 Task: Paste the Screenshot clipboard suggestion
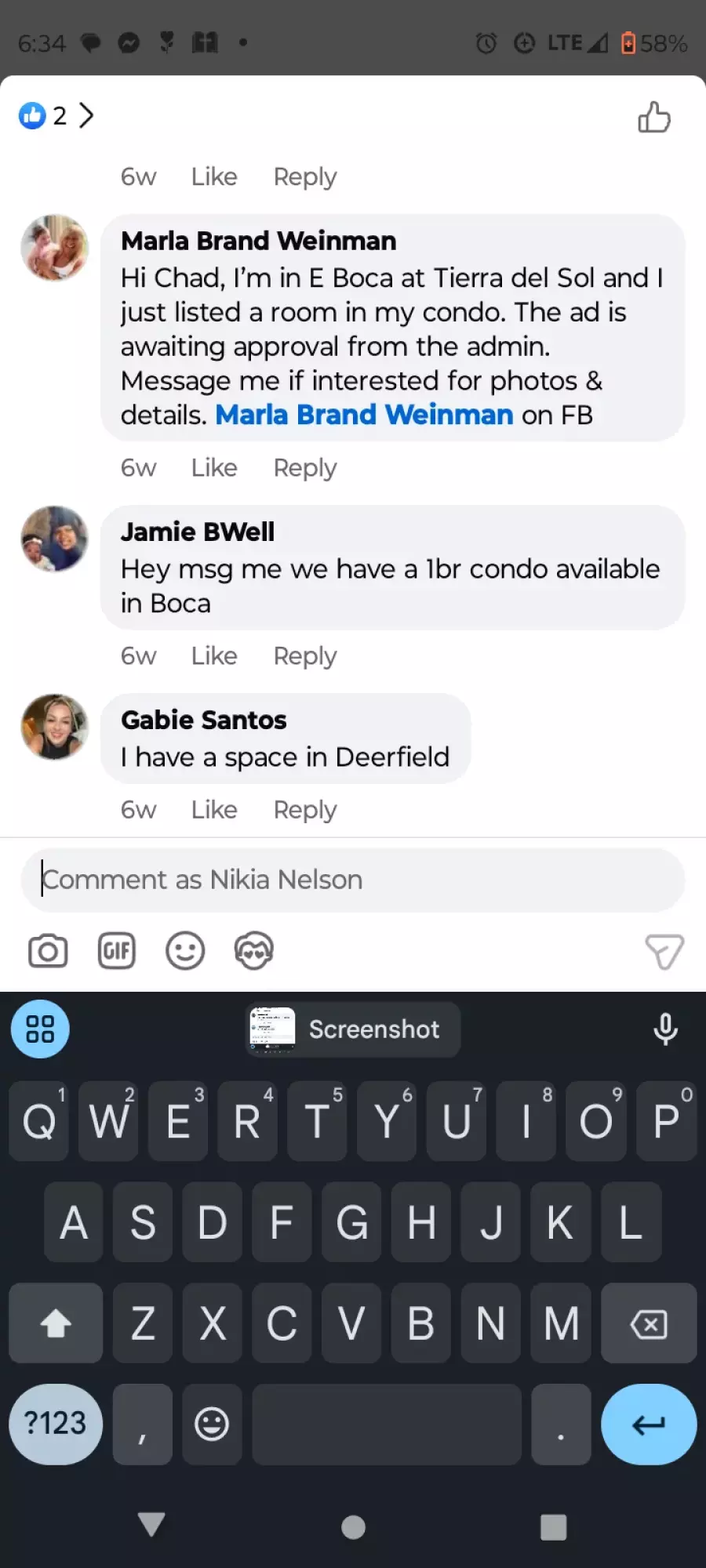point(352,1029)
